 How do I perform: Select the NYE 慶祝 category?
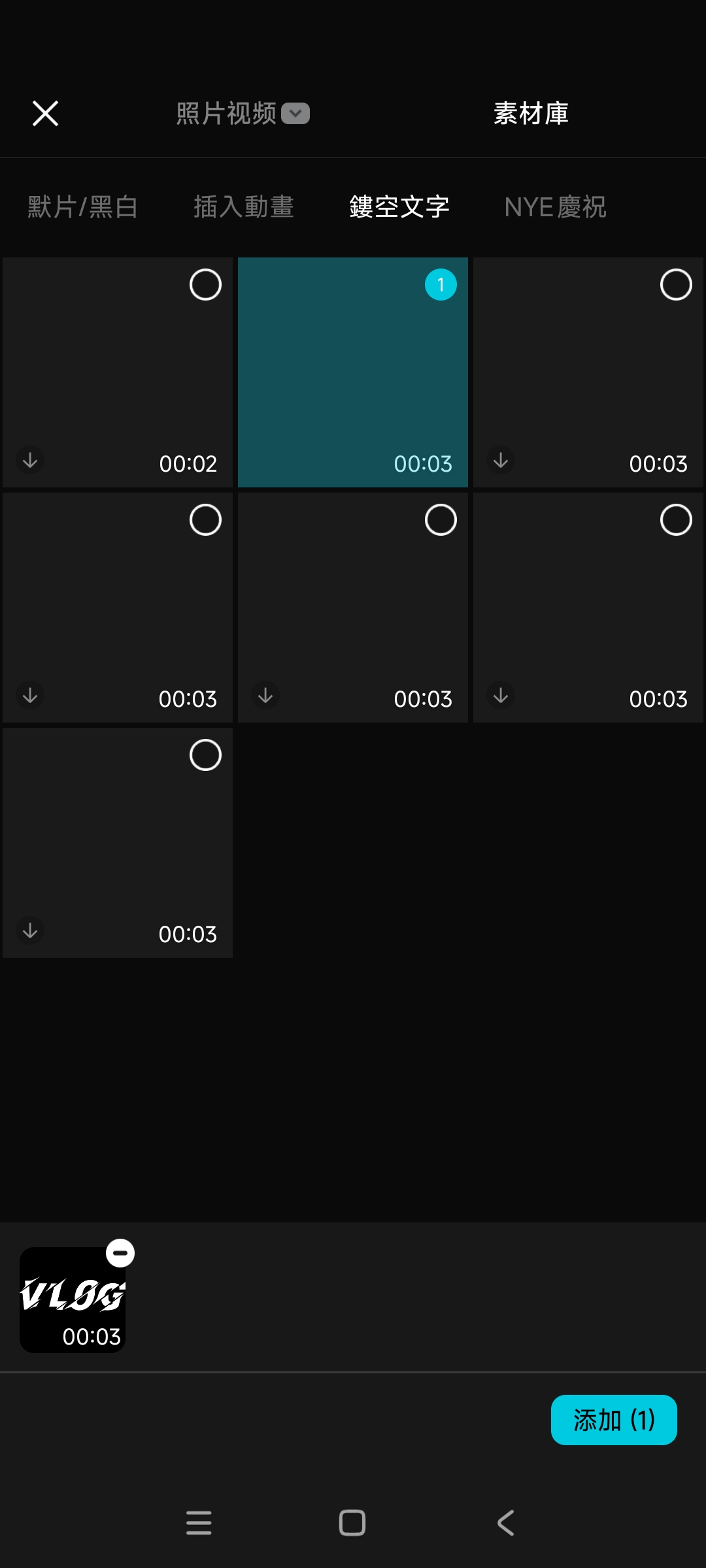click(x=555, y=207)
